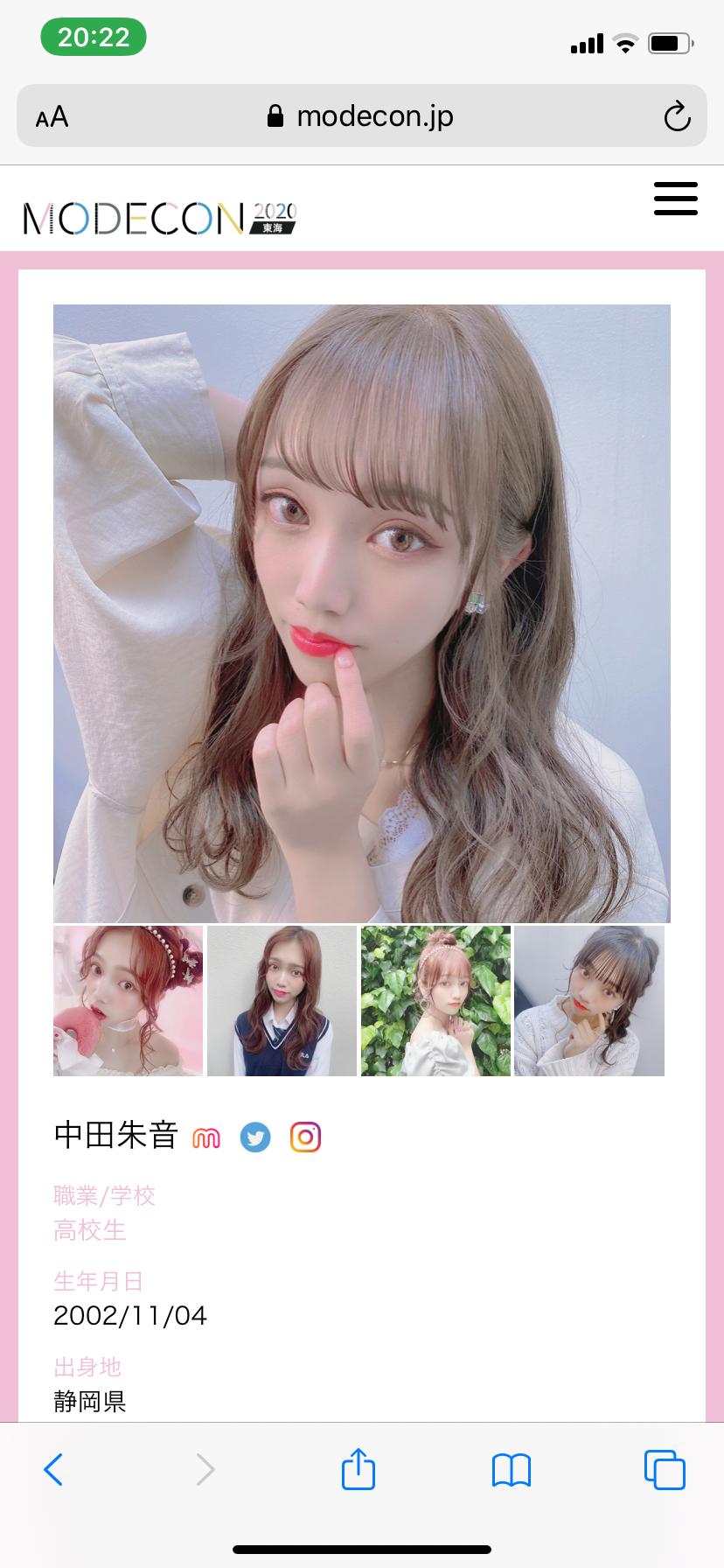The height and width of the screenshot is (1568, 724).
Task: View the dark-hair white sweater thumbnail
Action: (589, 1001)
